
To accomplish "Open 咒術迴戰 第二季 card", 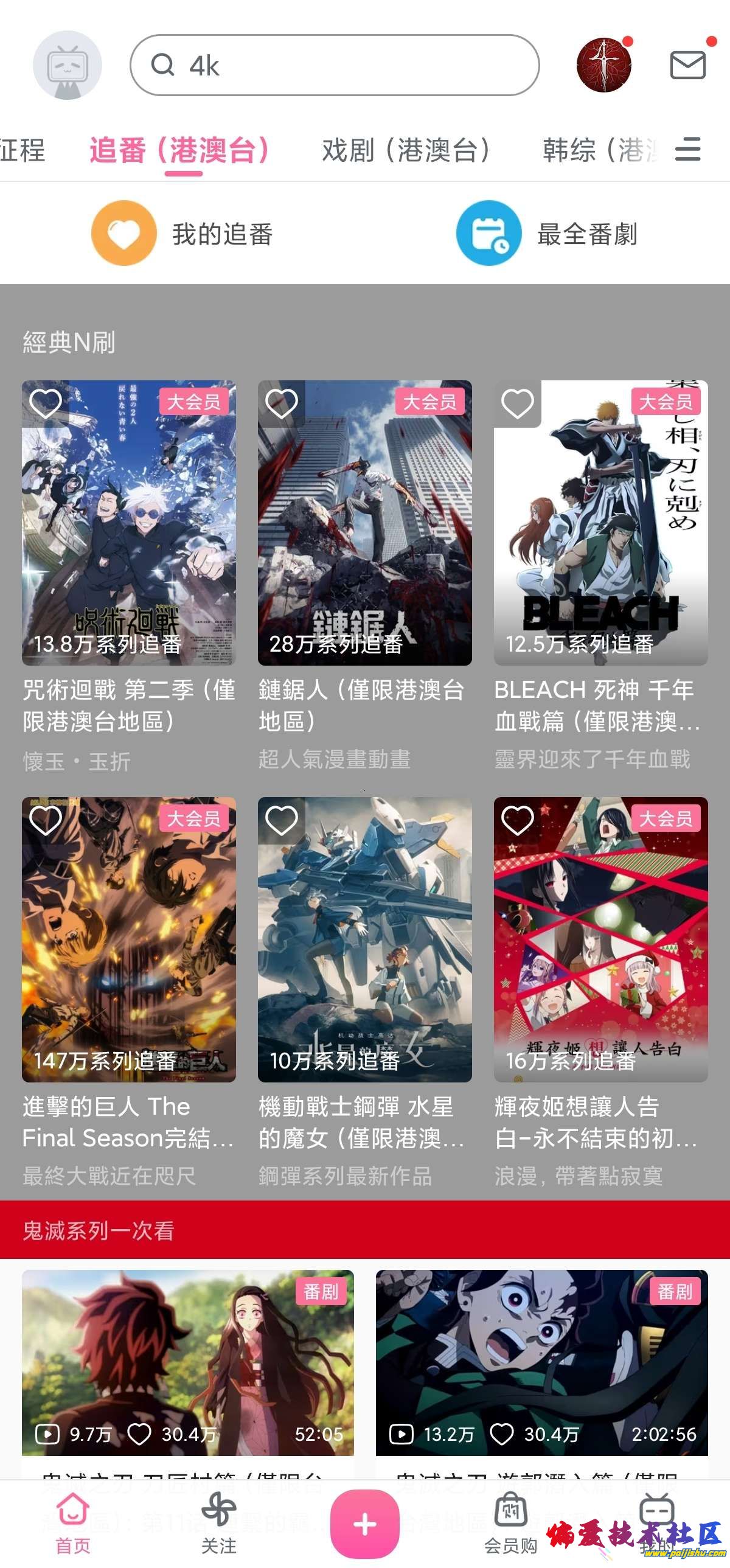I will [129, 523].
